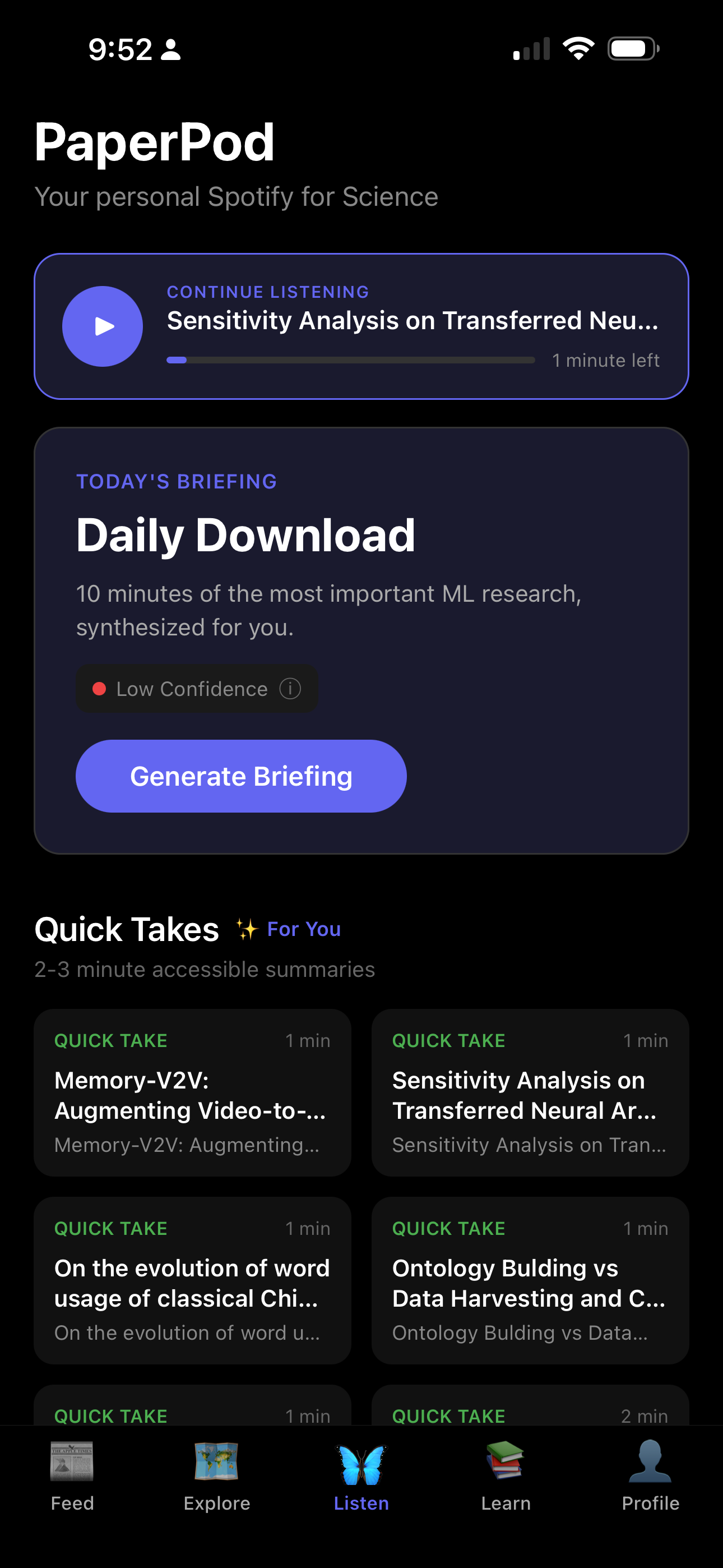Open the Memory-V2V quick take card
Viewport: 723px width, 1568px height.
pyautogui.click(x=192, y=1092)
